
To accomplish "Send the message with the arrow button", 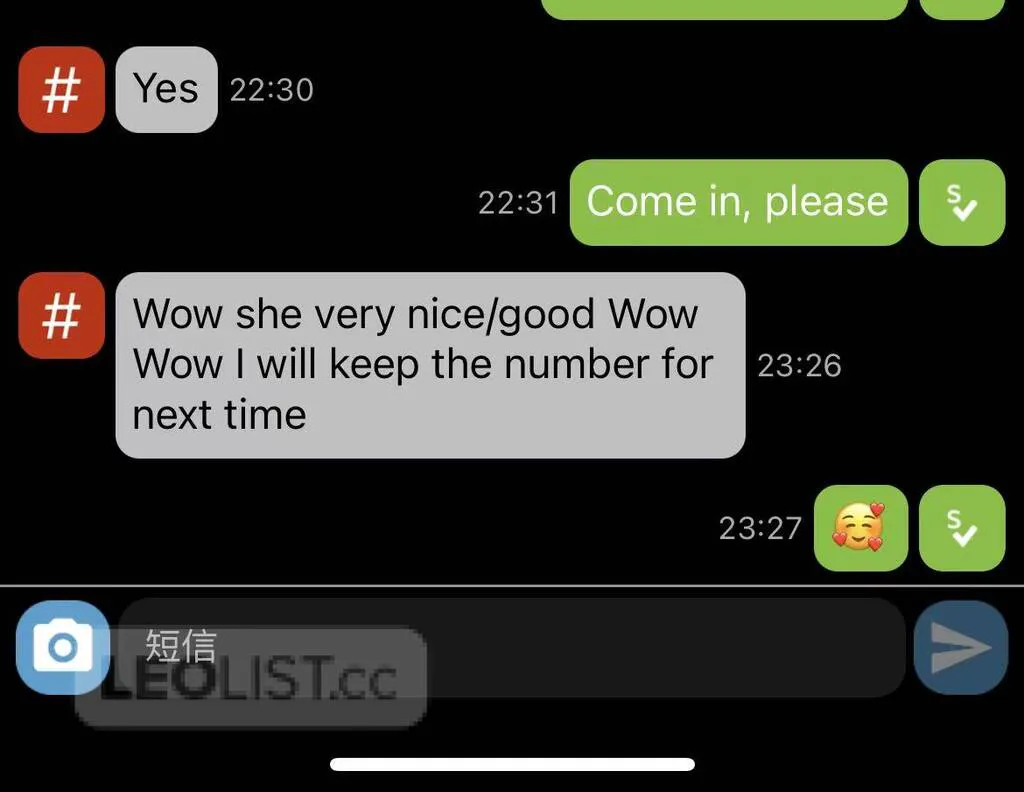I will pyautogui.click(x=960, y=647).
